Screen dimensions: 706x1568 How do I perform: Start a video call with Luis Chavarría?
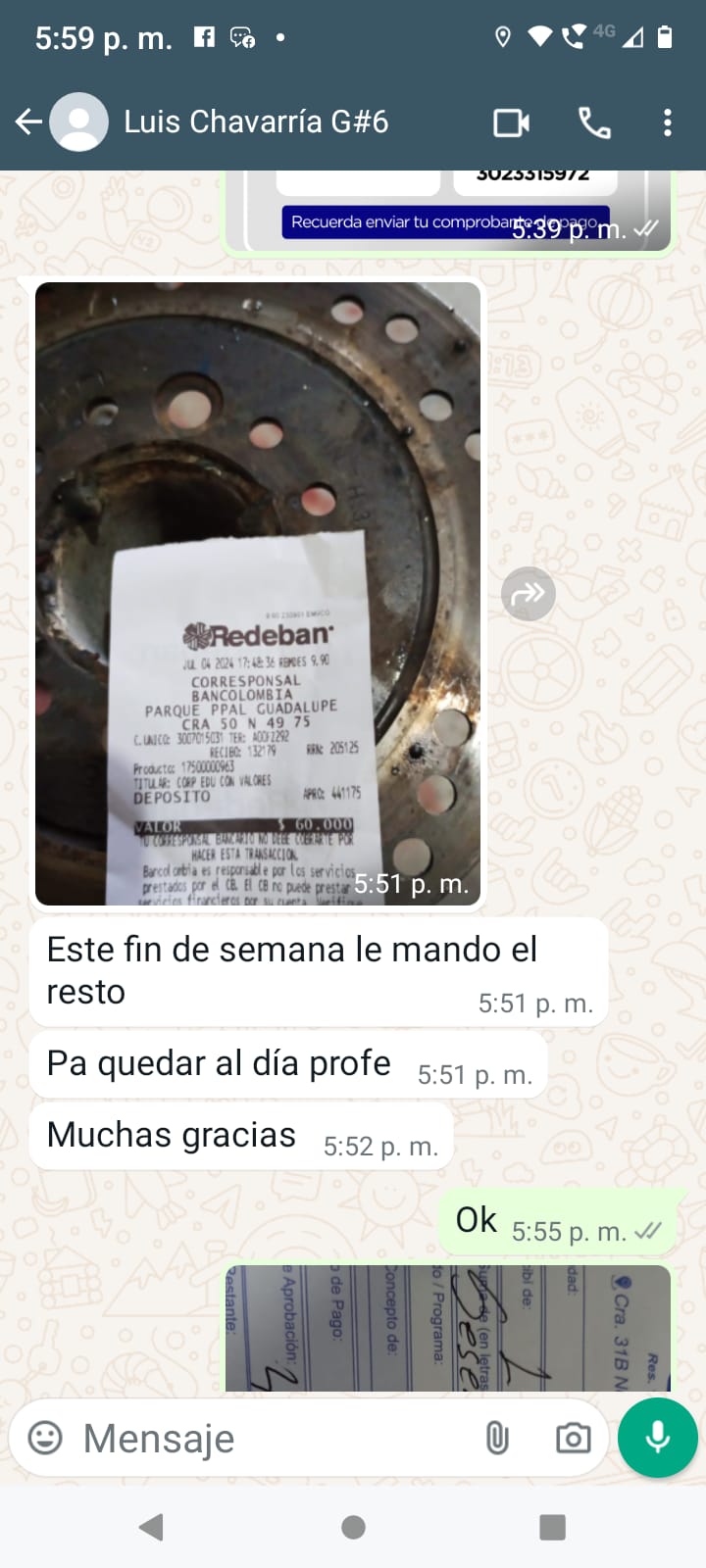pos(511,122)
